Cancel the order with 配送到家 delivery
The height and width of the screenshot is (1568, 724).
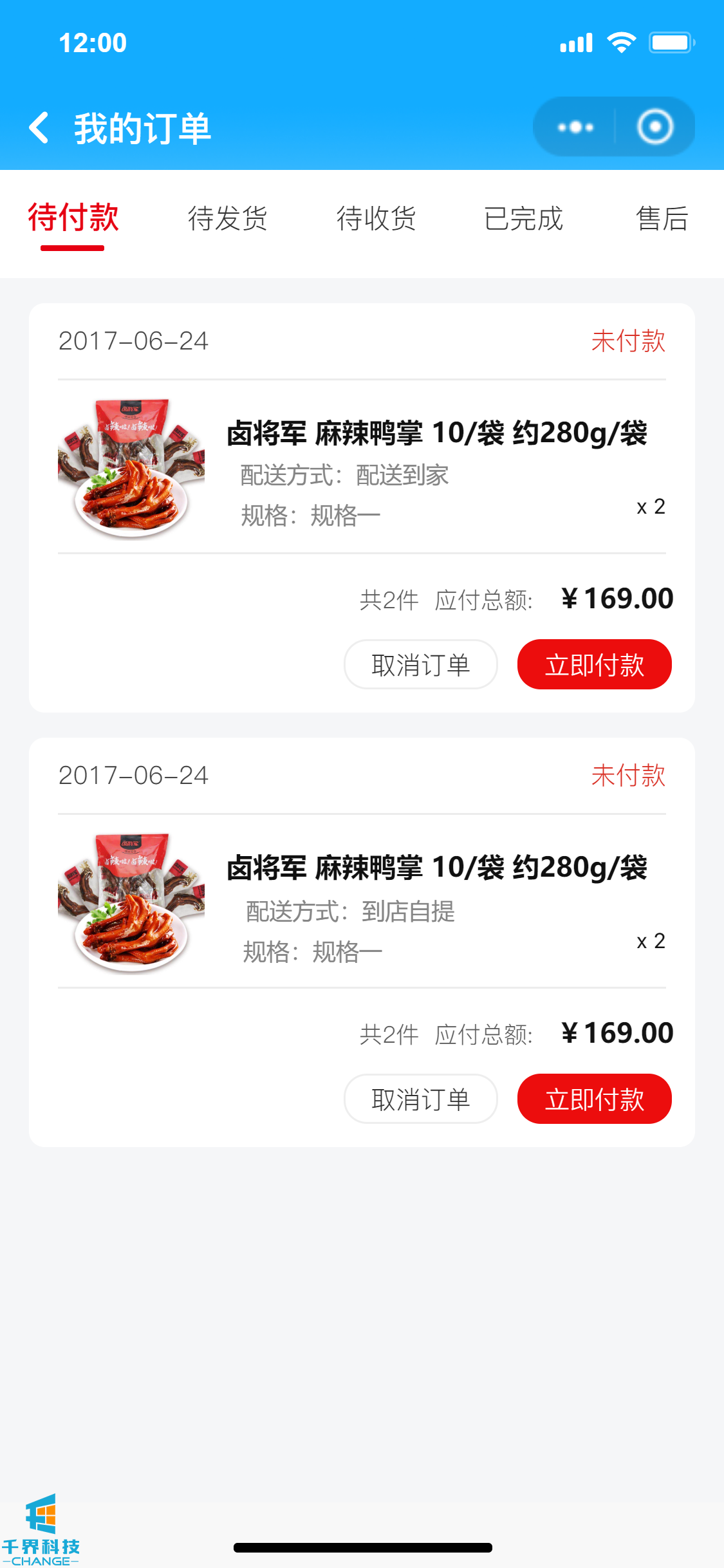click(x=420, y=664)
